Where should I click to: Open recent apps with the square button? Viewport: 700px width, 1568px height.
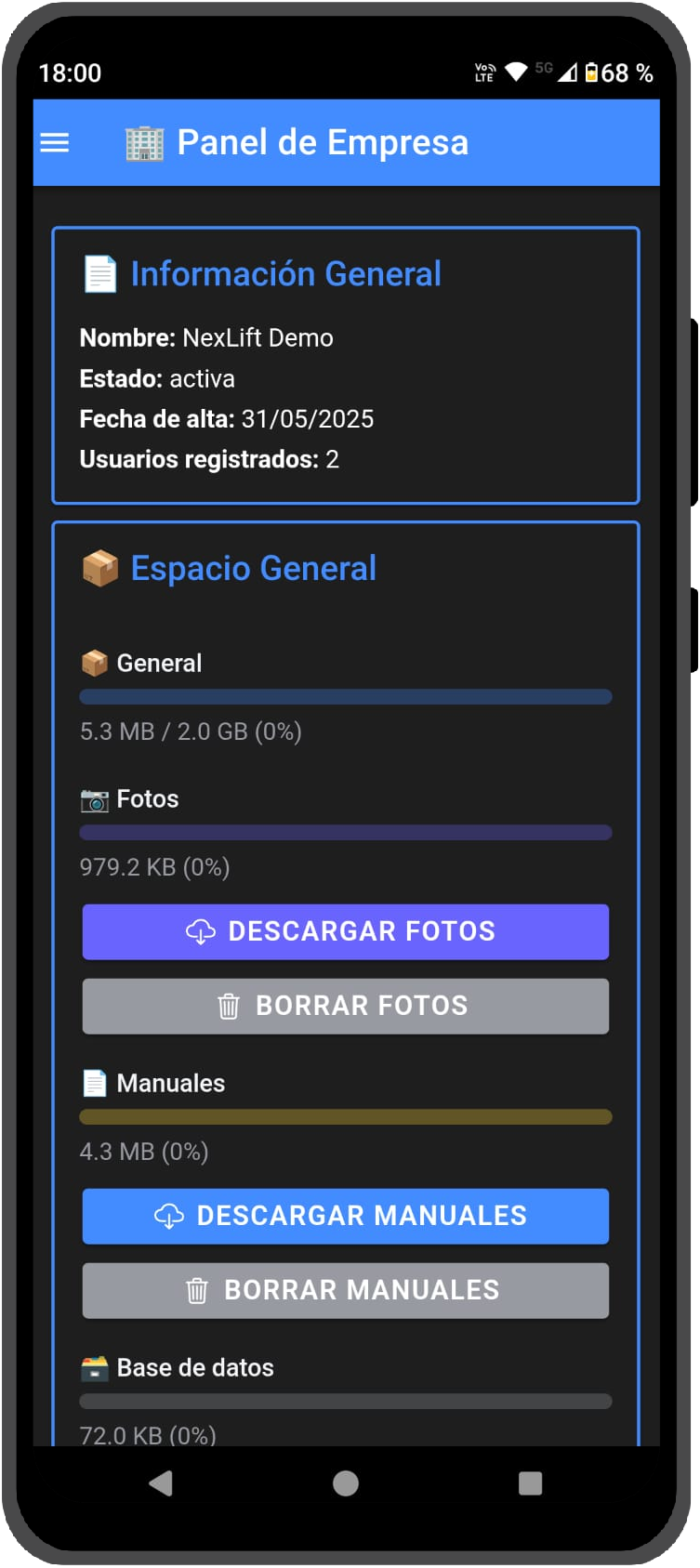click(x=530, y=1483)
